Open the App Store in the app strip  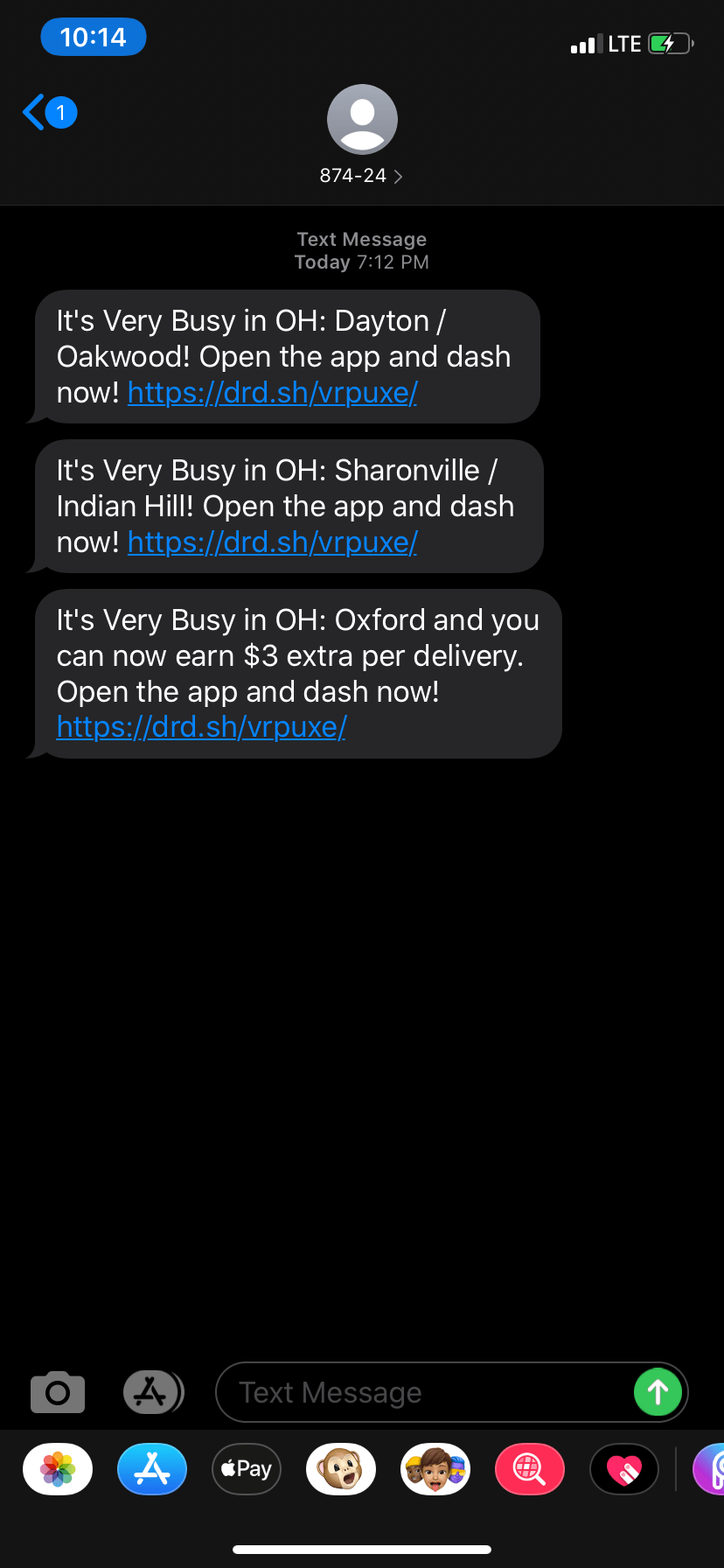coord(152,1469)
